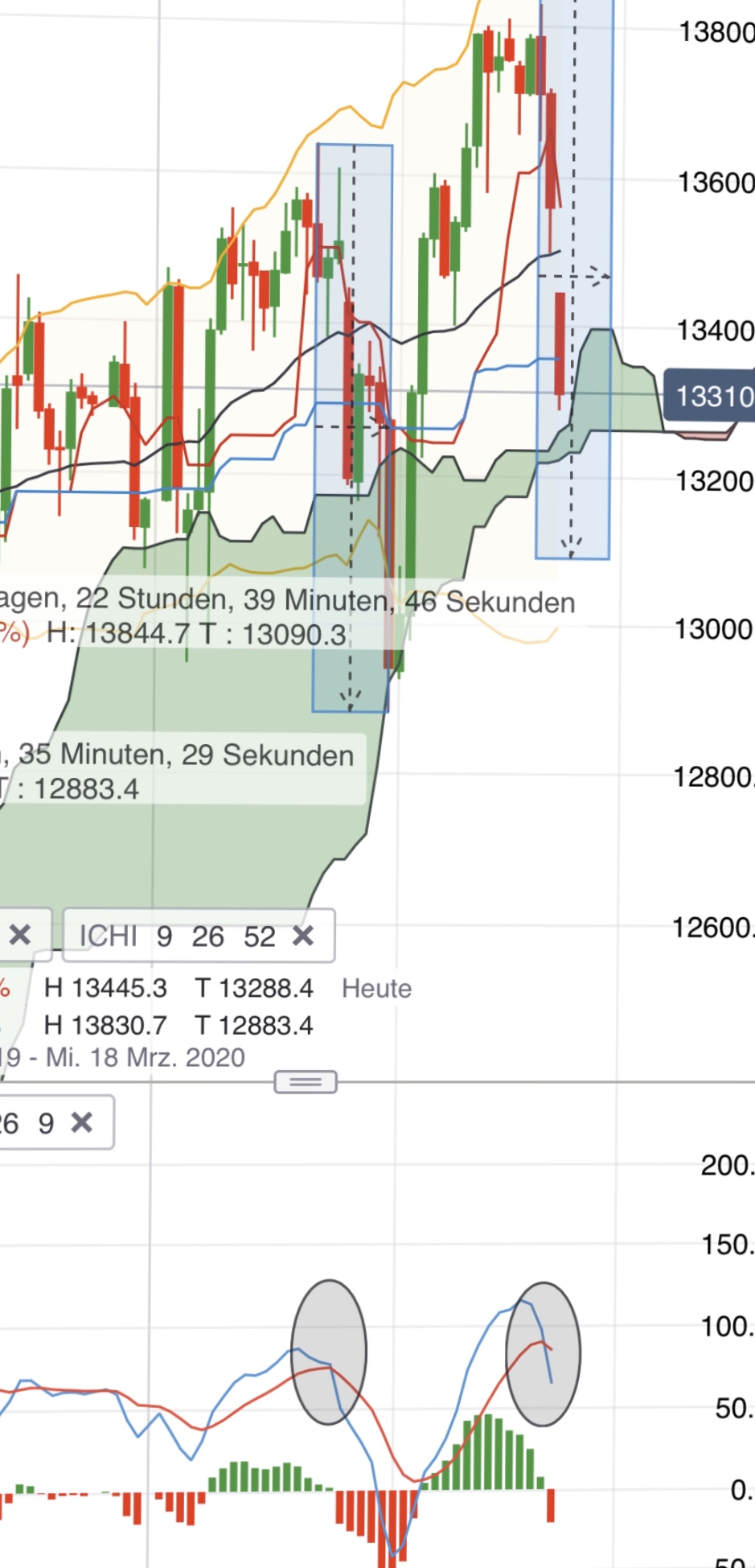Open ICHI 9 26 52 indicator settings
Image resolution: width=755 pixels, height=1568 pixels.
pos(177,936)
